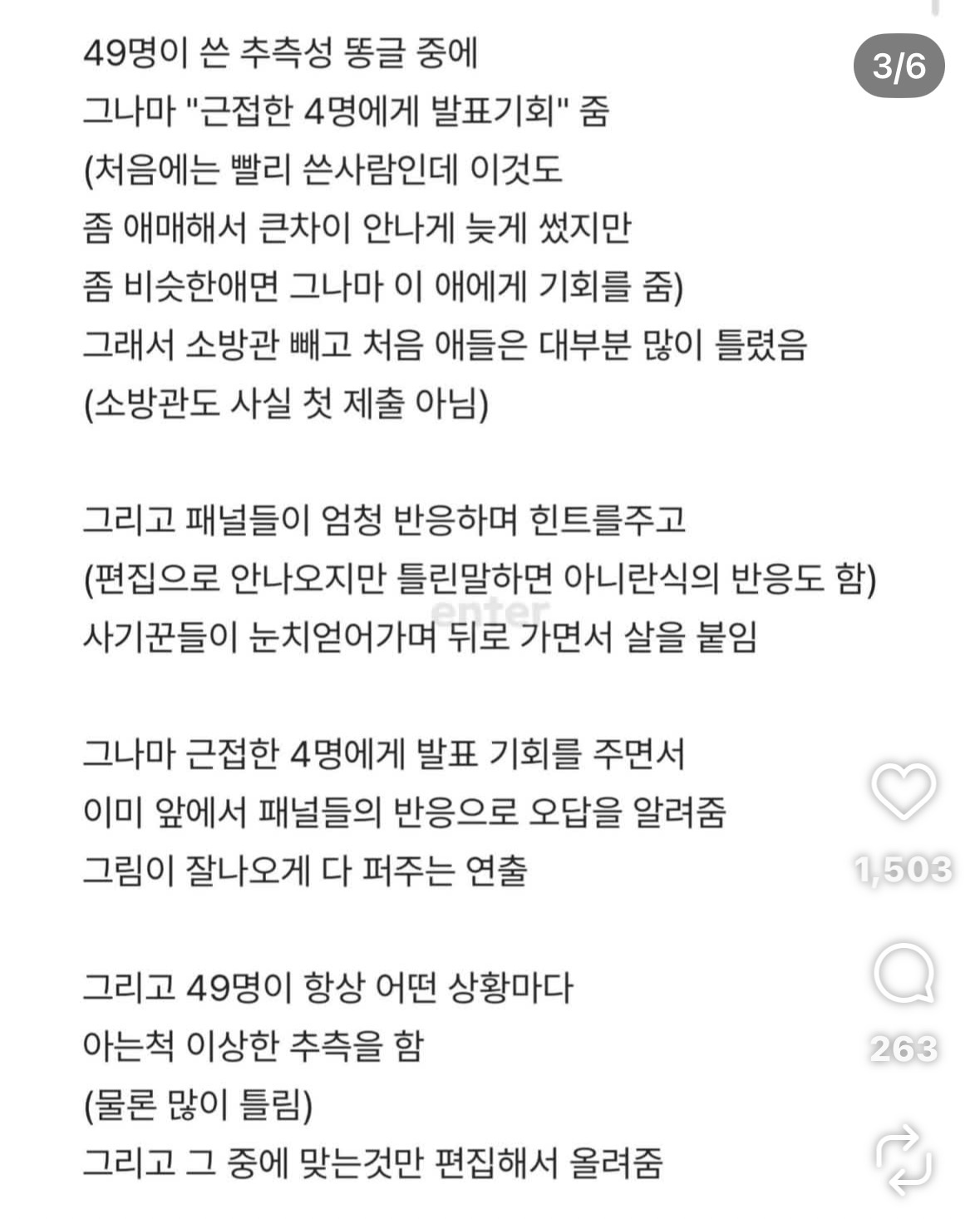The image size is (980, 1219).
Task: Activate the share/retweet icon at bottom right
Action: pyautogui.click(x=906, y=1157)
